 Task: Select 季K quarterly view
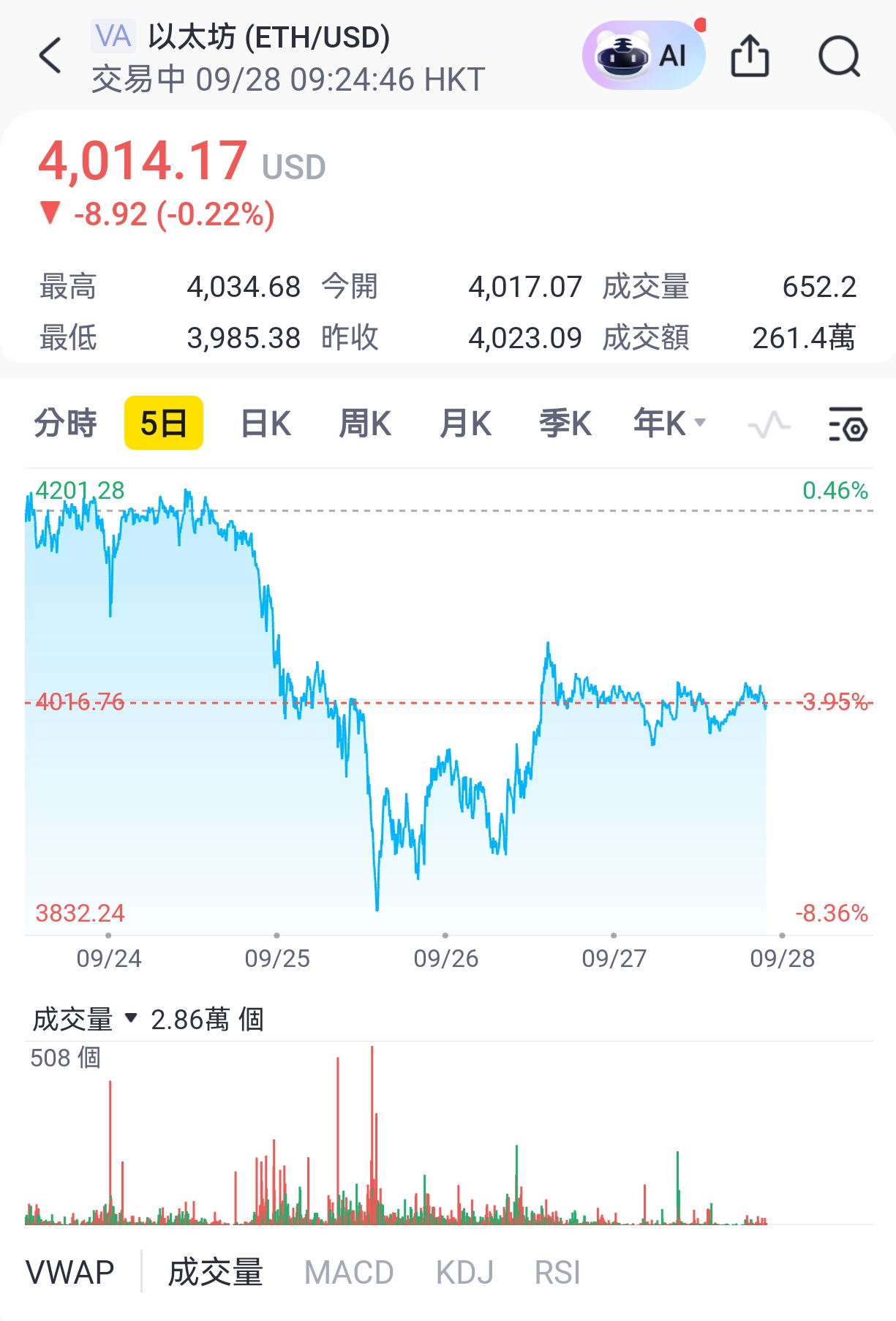(562, 424)
